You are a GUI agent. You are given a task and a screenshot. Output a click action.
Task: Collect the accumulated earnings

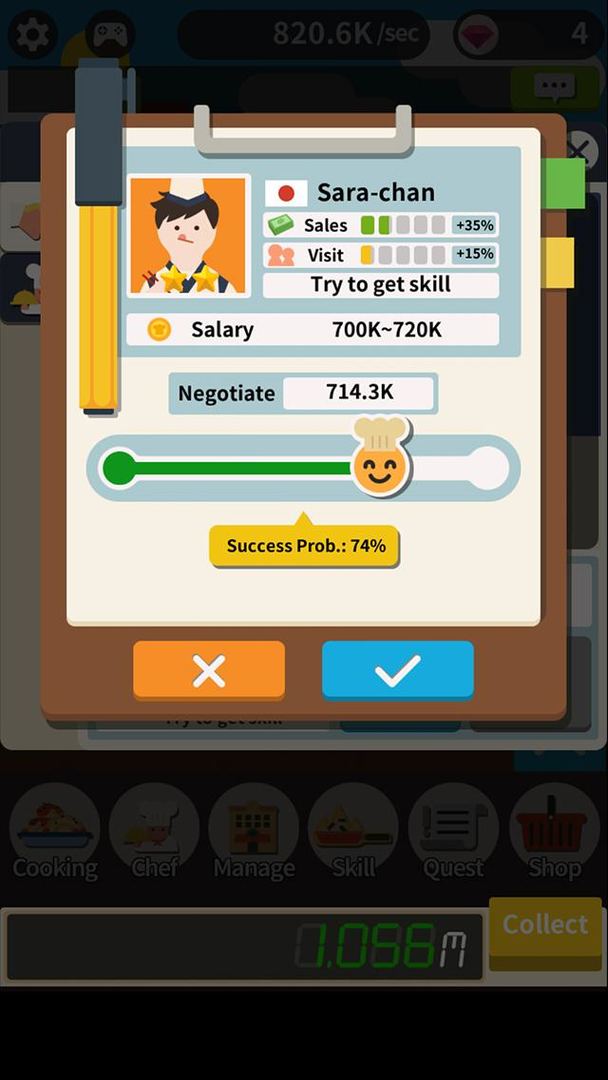tap(545, 926)
